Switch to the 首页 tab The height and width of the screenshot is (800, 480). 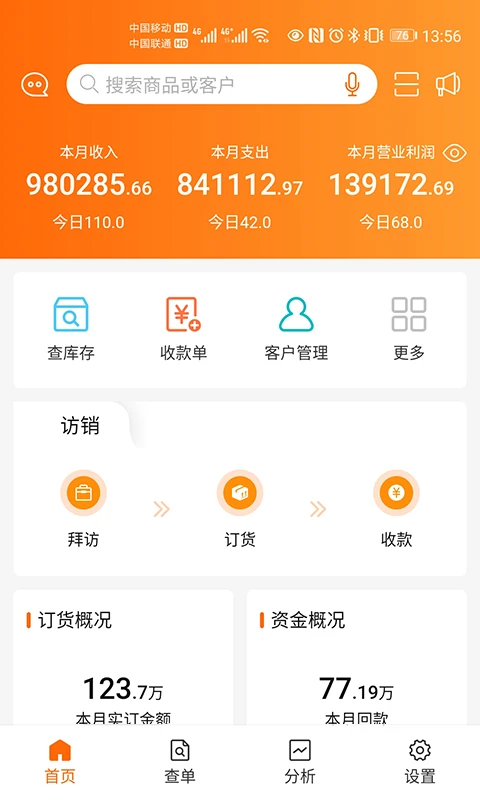tap(60, 762)
